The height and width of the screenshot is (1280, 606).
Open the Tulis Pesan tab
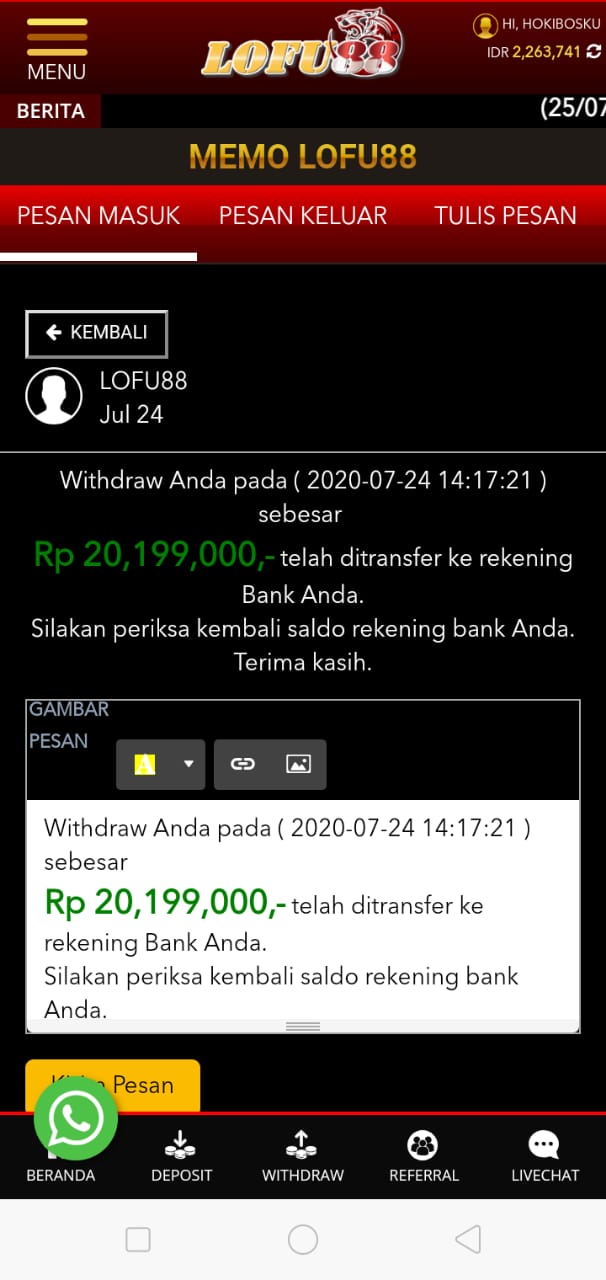point(505,215)
